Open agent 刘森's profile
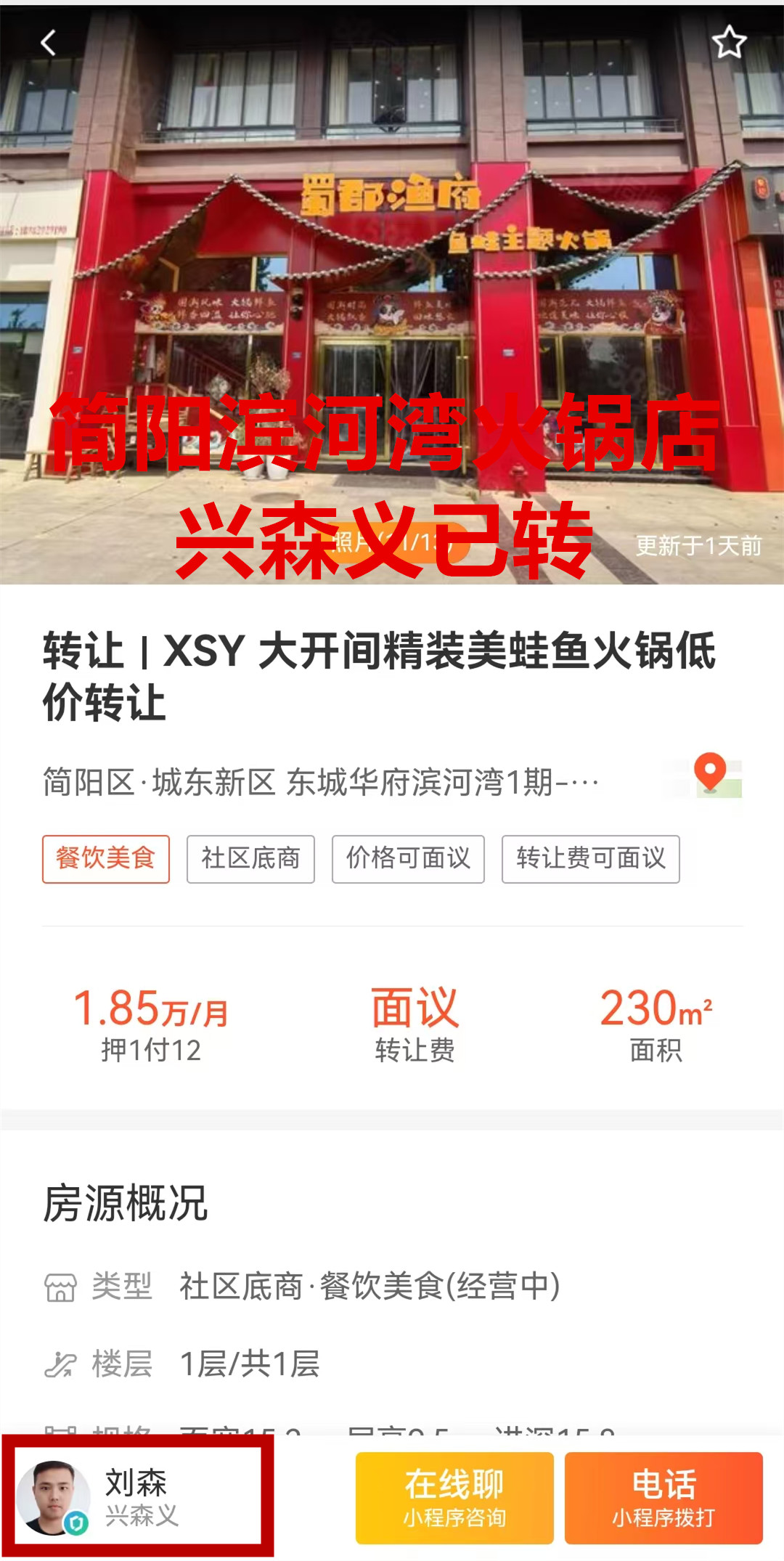The width and height of the screenshot is (784, 1561). pos(136,1497)
